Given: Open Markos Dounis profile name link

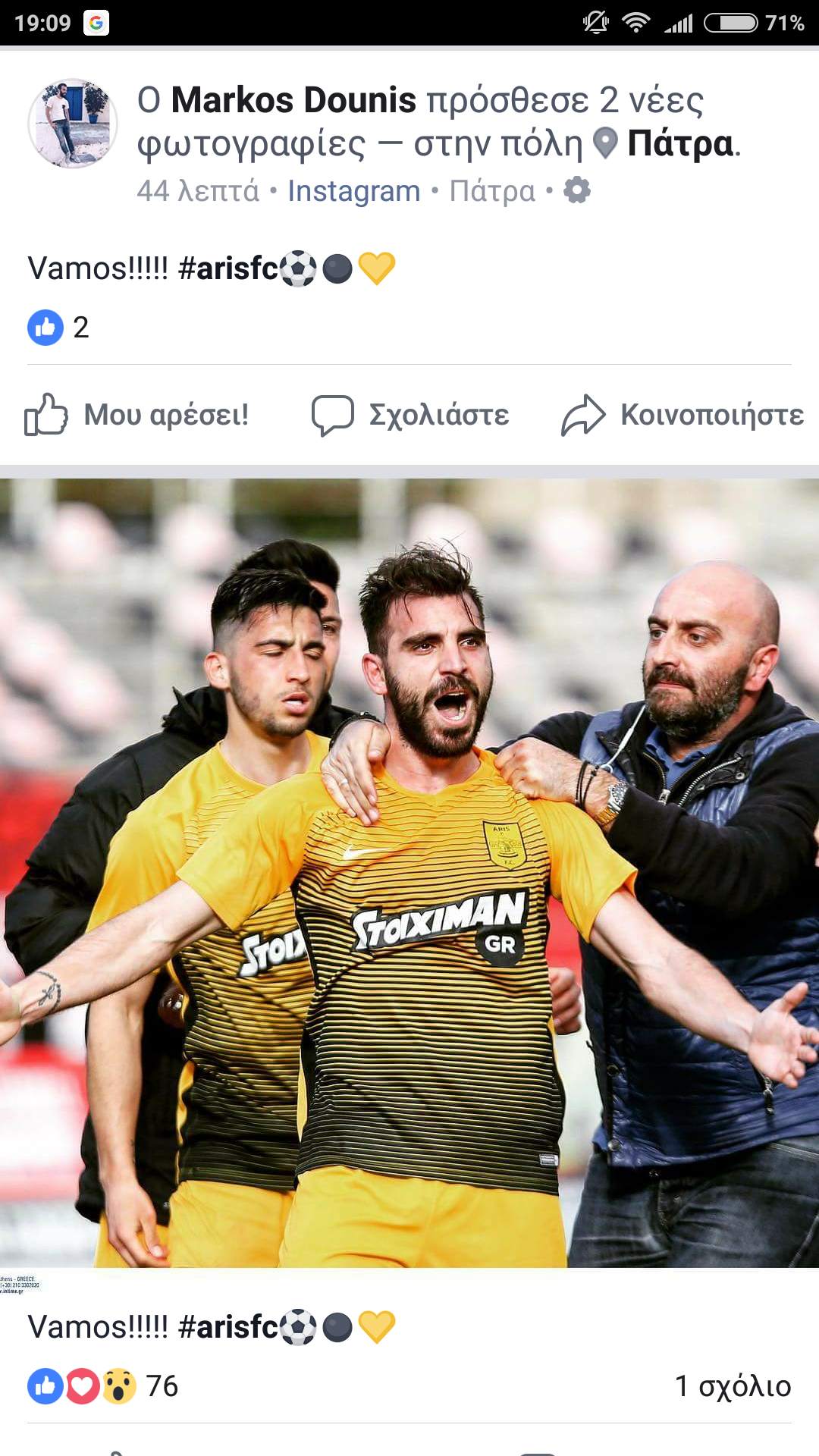Looking at the screenshot, I should pos(293,100).
